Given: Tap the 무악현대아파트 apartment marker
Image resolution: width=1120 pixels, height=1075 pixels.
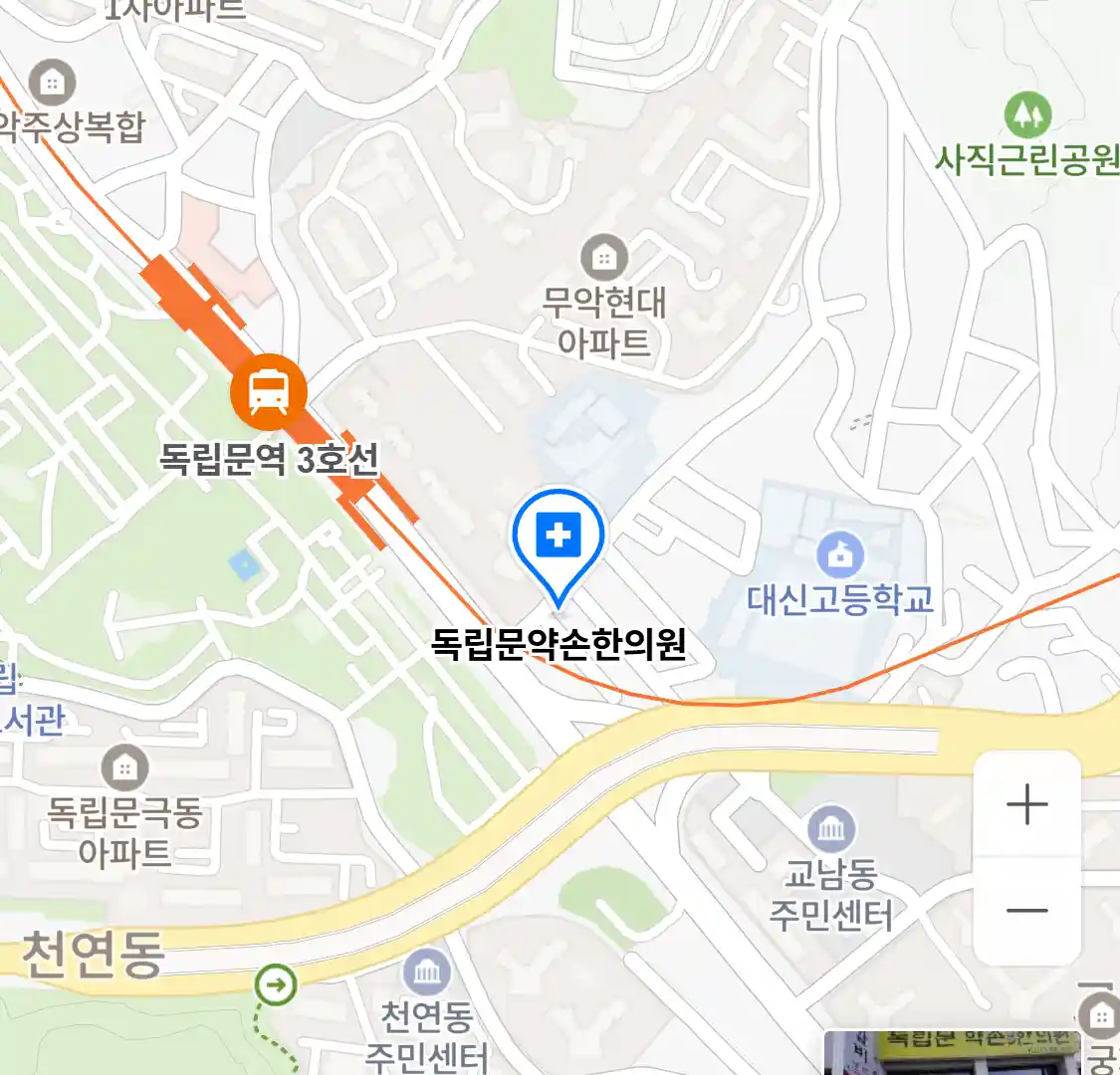Looking at the screenshot, I should point(603,258).
